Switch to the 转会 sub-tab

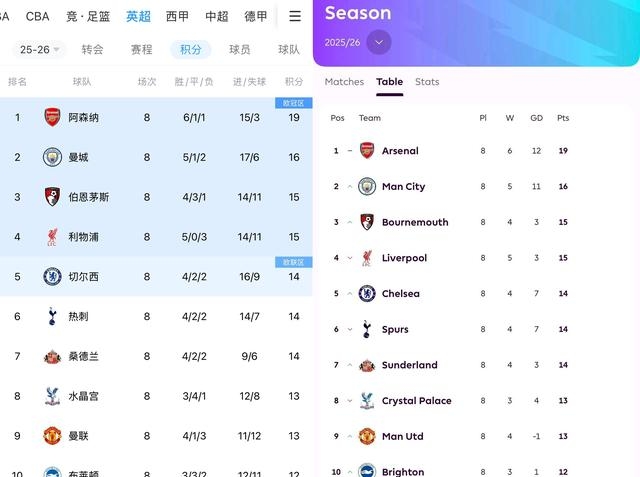pos(93,49)
